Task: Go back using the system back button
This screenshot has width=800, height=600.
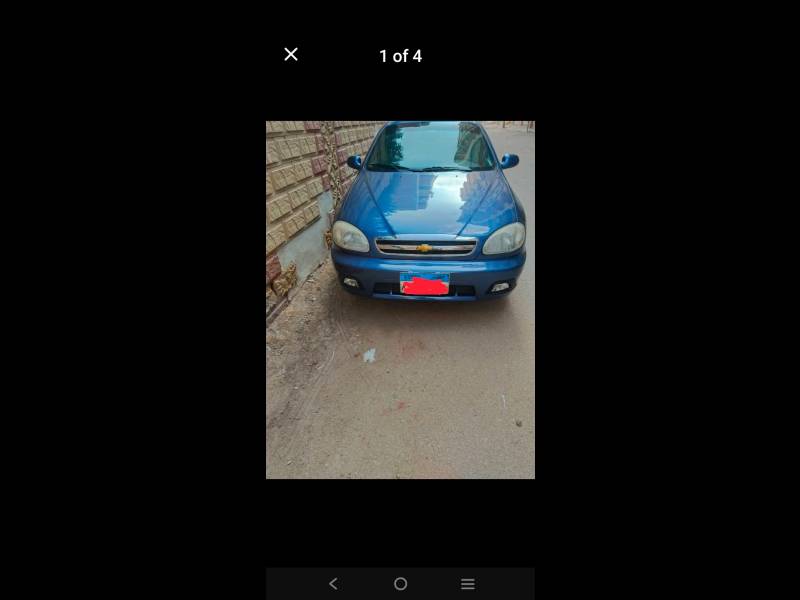Action: 333,584
